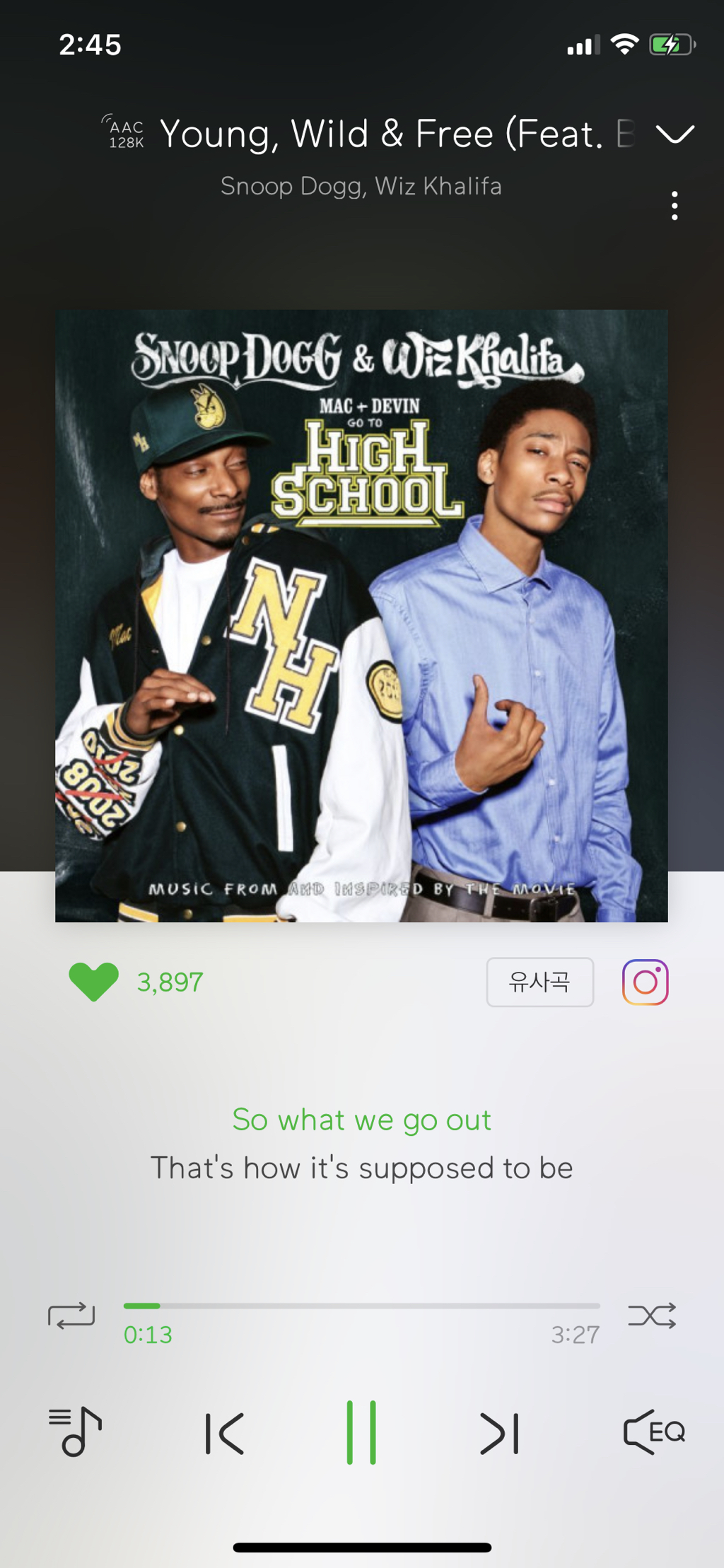Unlike the song via the green heart

(x=93, y=982)
